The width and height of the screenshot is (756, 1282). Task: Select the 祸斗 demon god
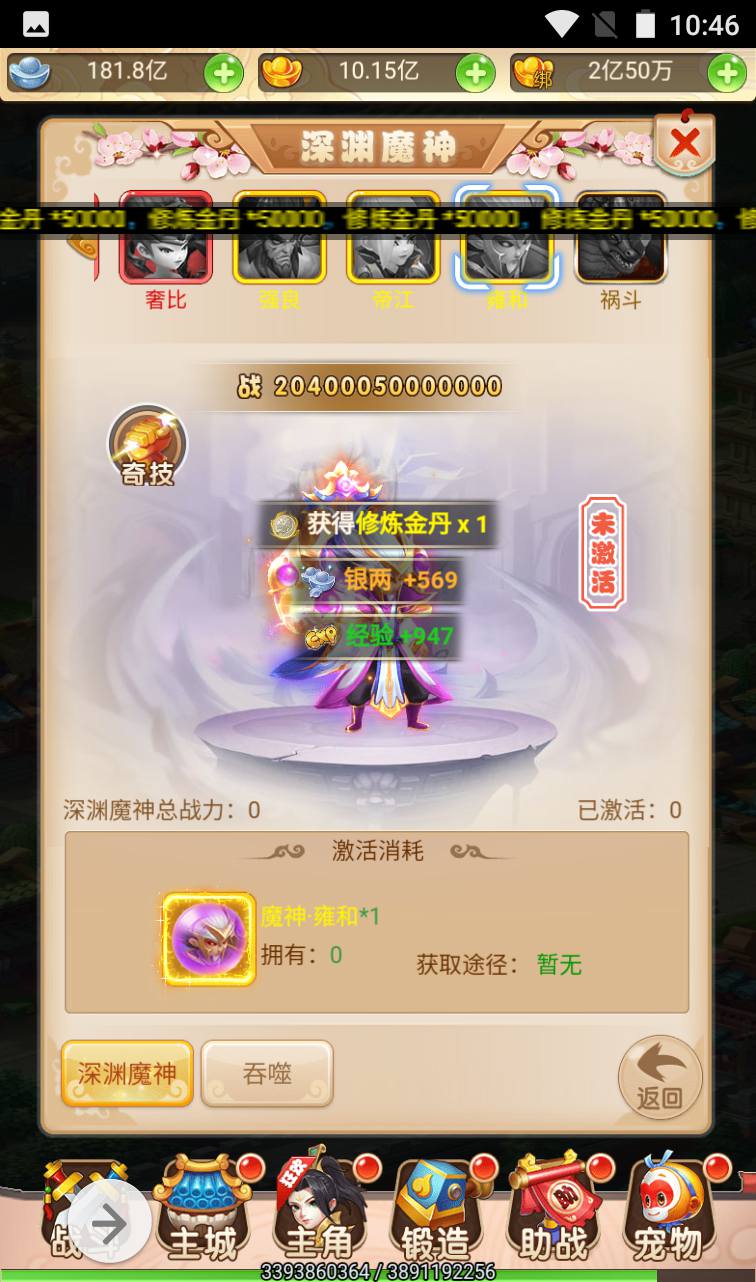pos(620,237)
